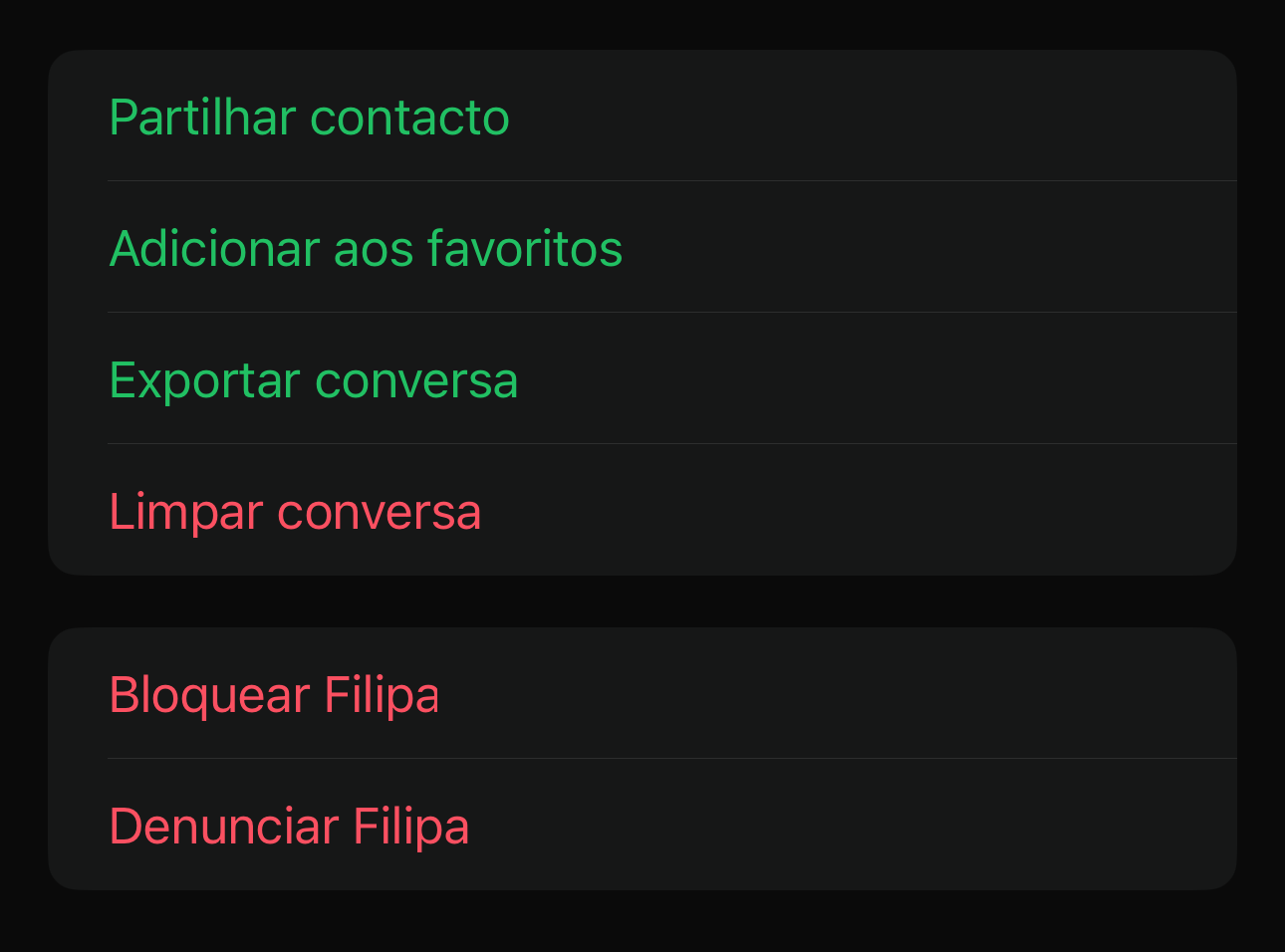Tap Partilhar contacto
This screenshot has width=1285, height=952.
(309, 118)
